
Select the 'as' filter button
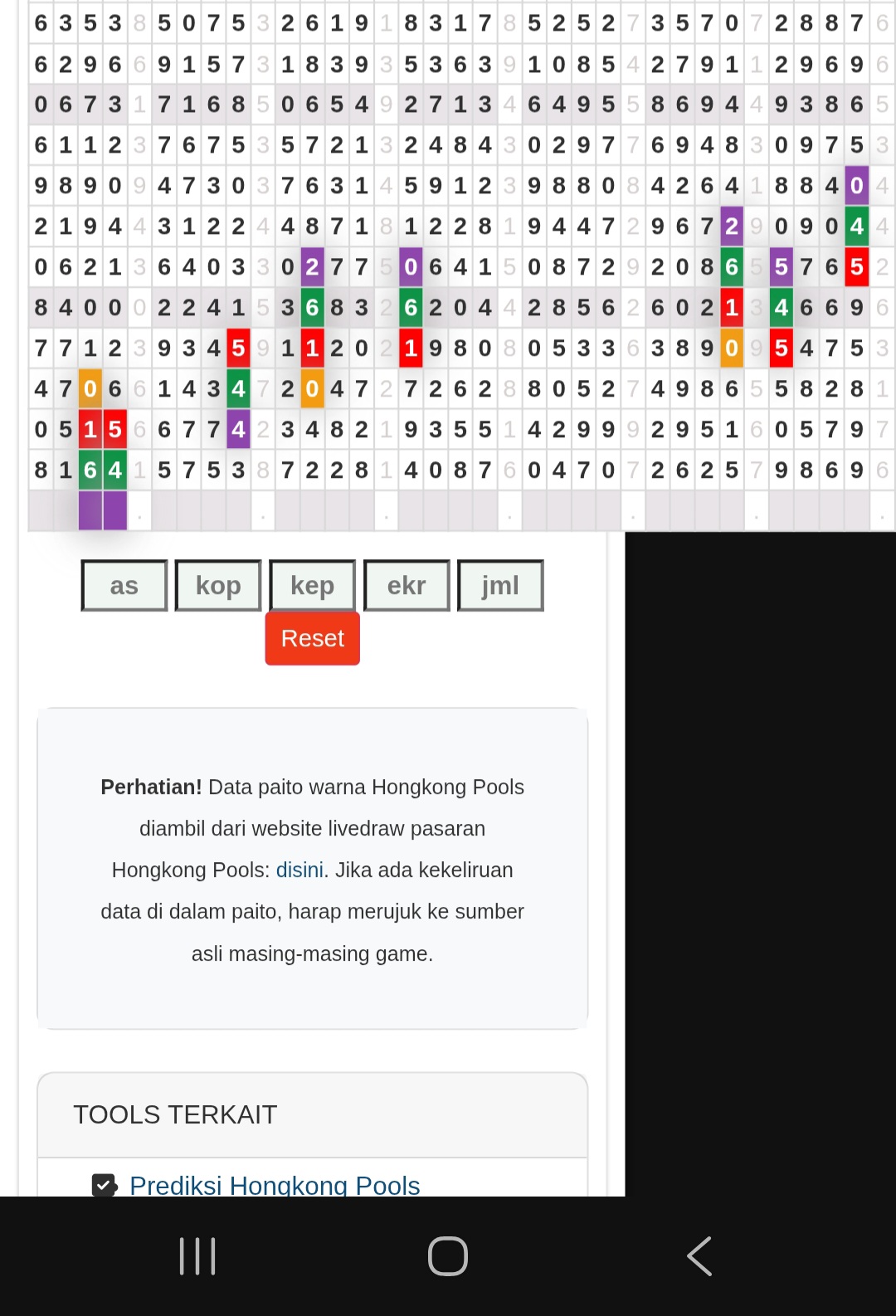124,586
